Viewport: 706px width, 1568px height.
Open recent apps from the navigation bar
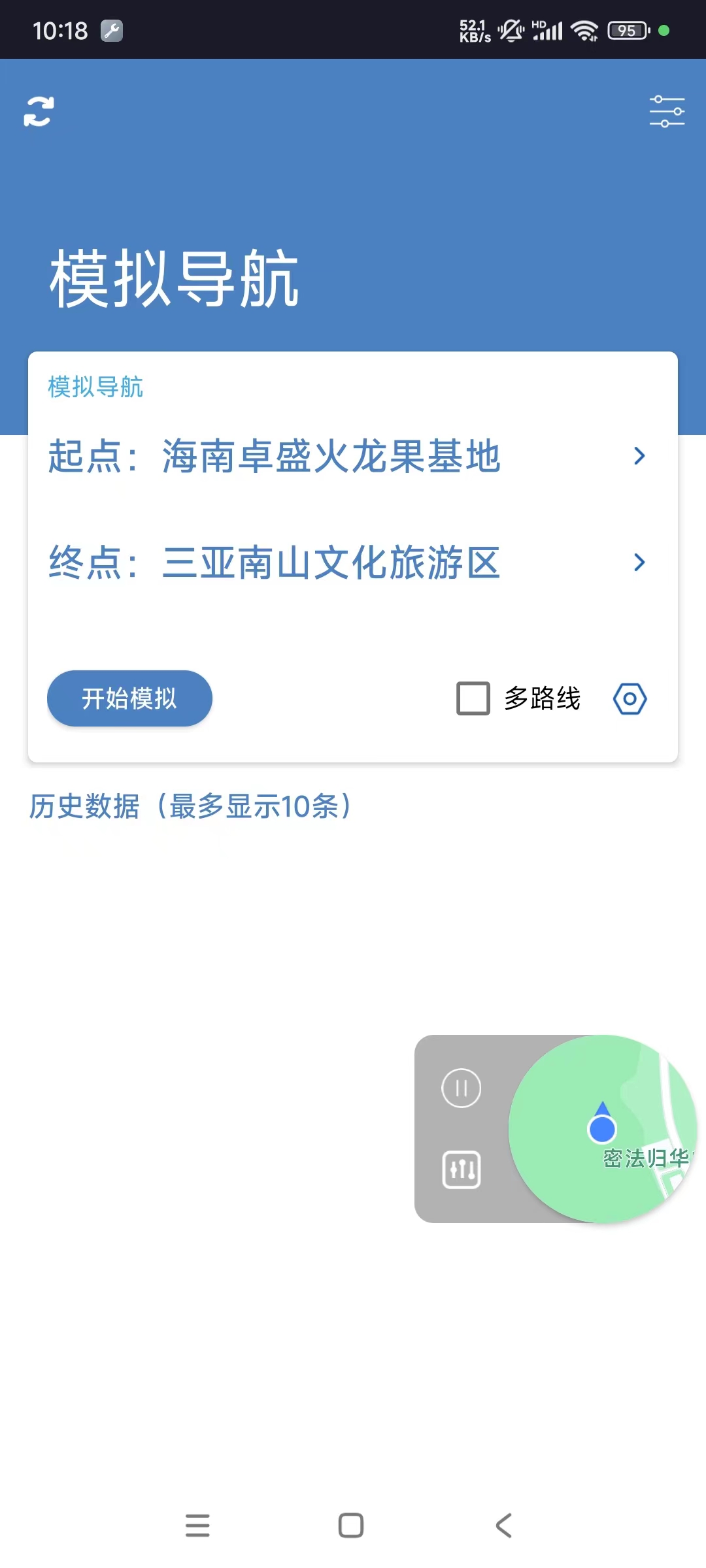click(x=197, y=1526)
